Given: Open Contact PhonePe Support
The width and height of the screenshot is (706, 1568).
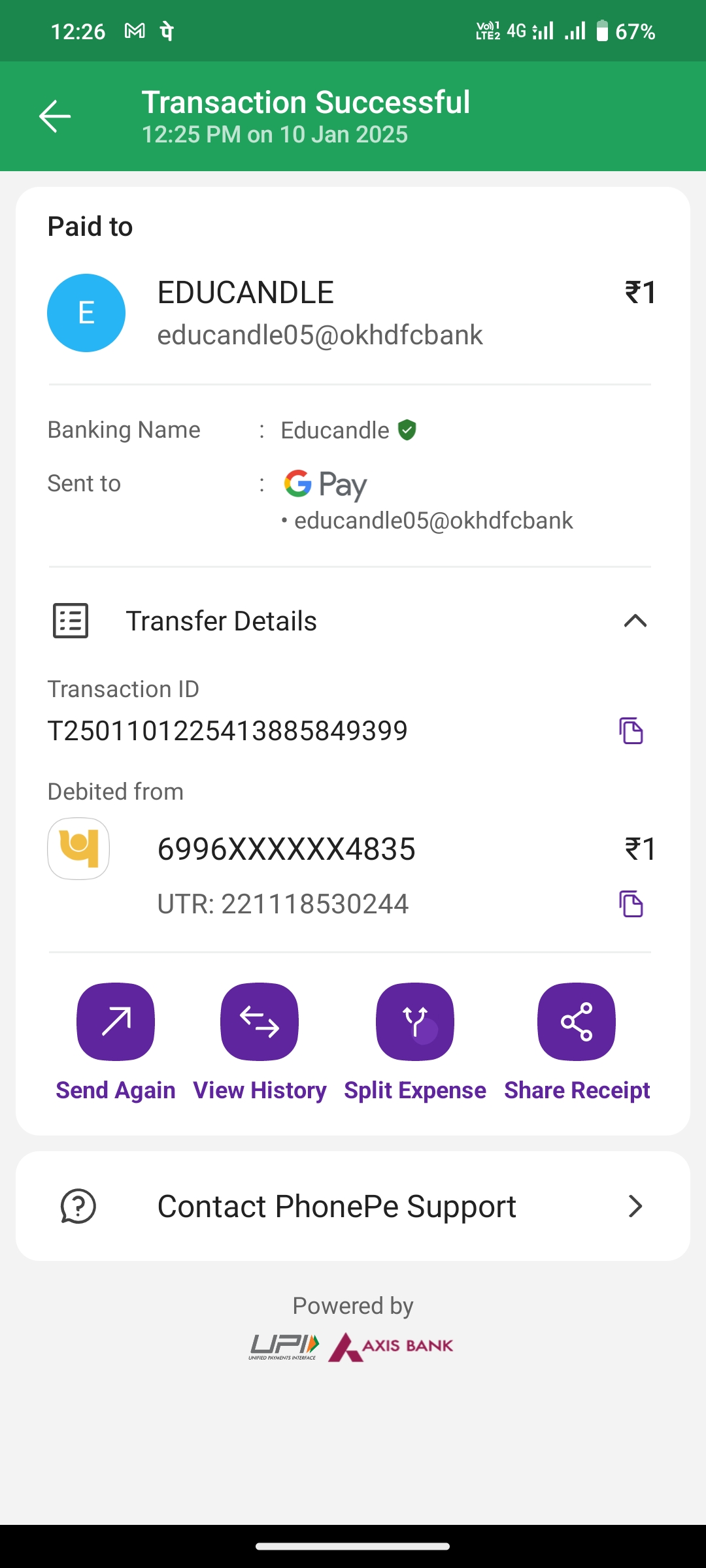Looking at the screenshot, I should click(353, 1206).
